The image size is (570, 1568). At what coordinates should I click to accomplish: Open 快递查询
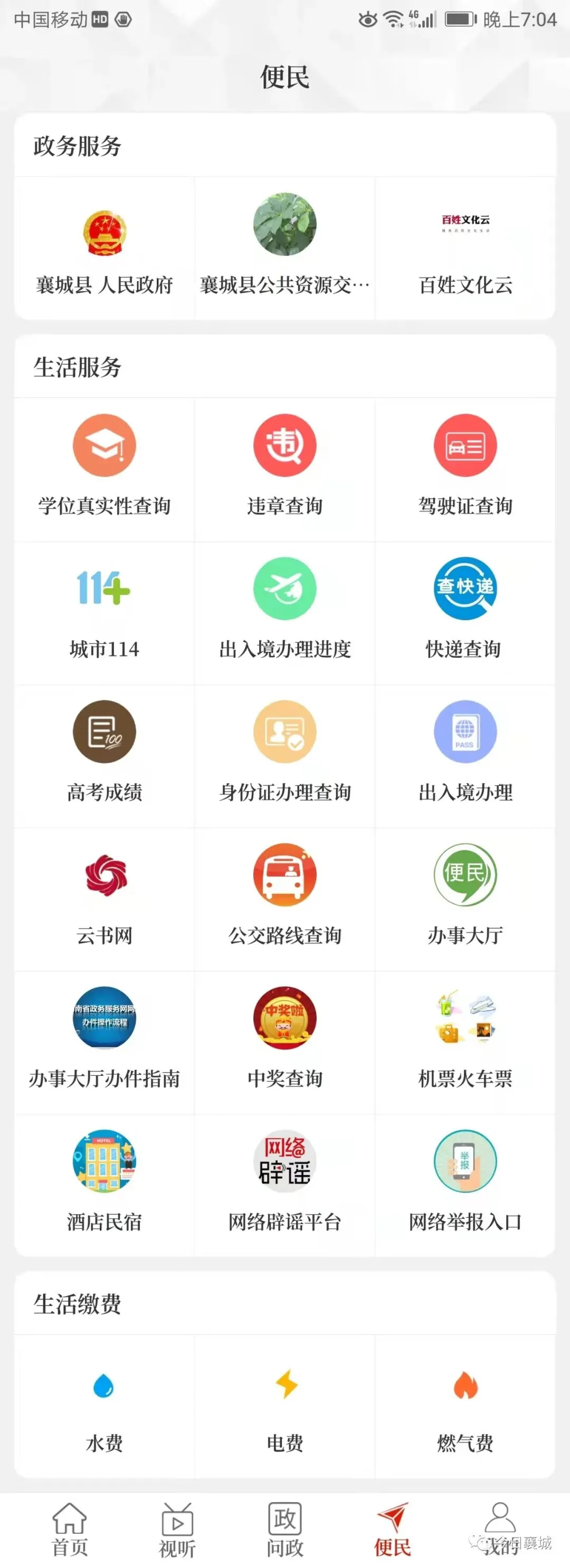[465, 612]
